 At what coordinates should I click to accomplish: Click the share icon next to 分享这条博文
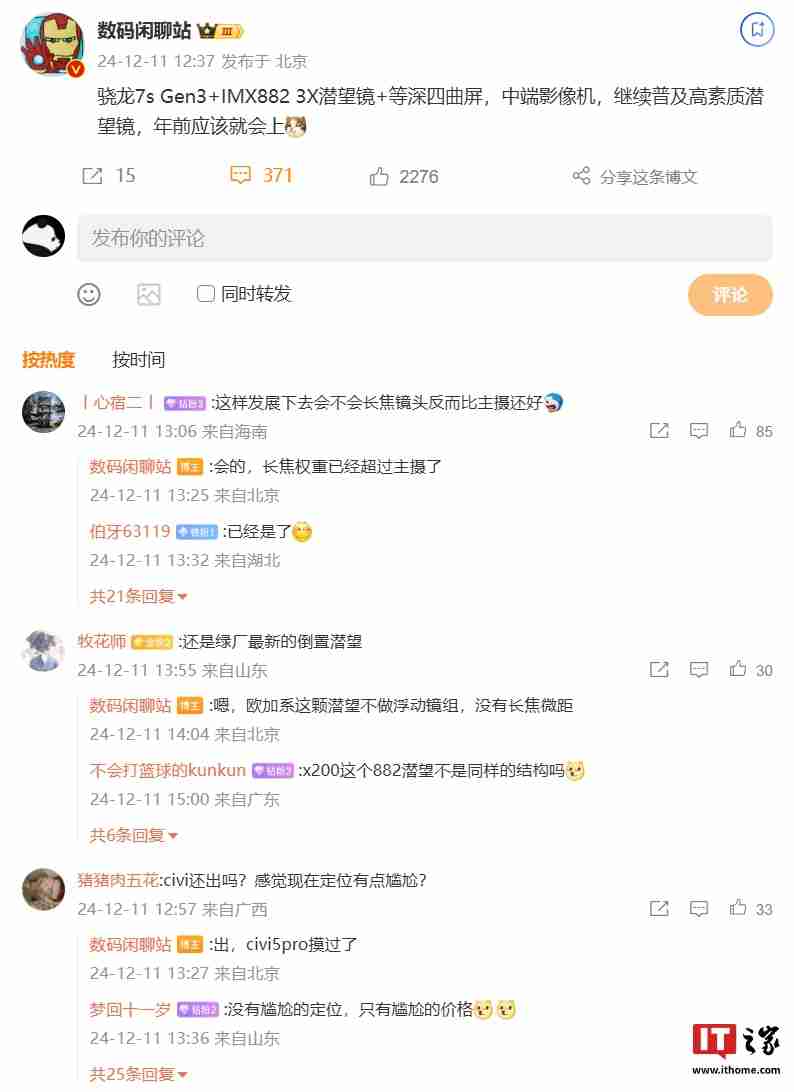(581, 175)
